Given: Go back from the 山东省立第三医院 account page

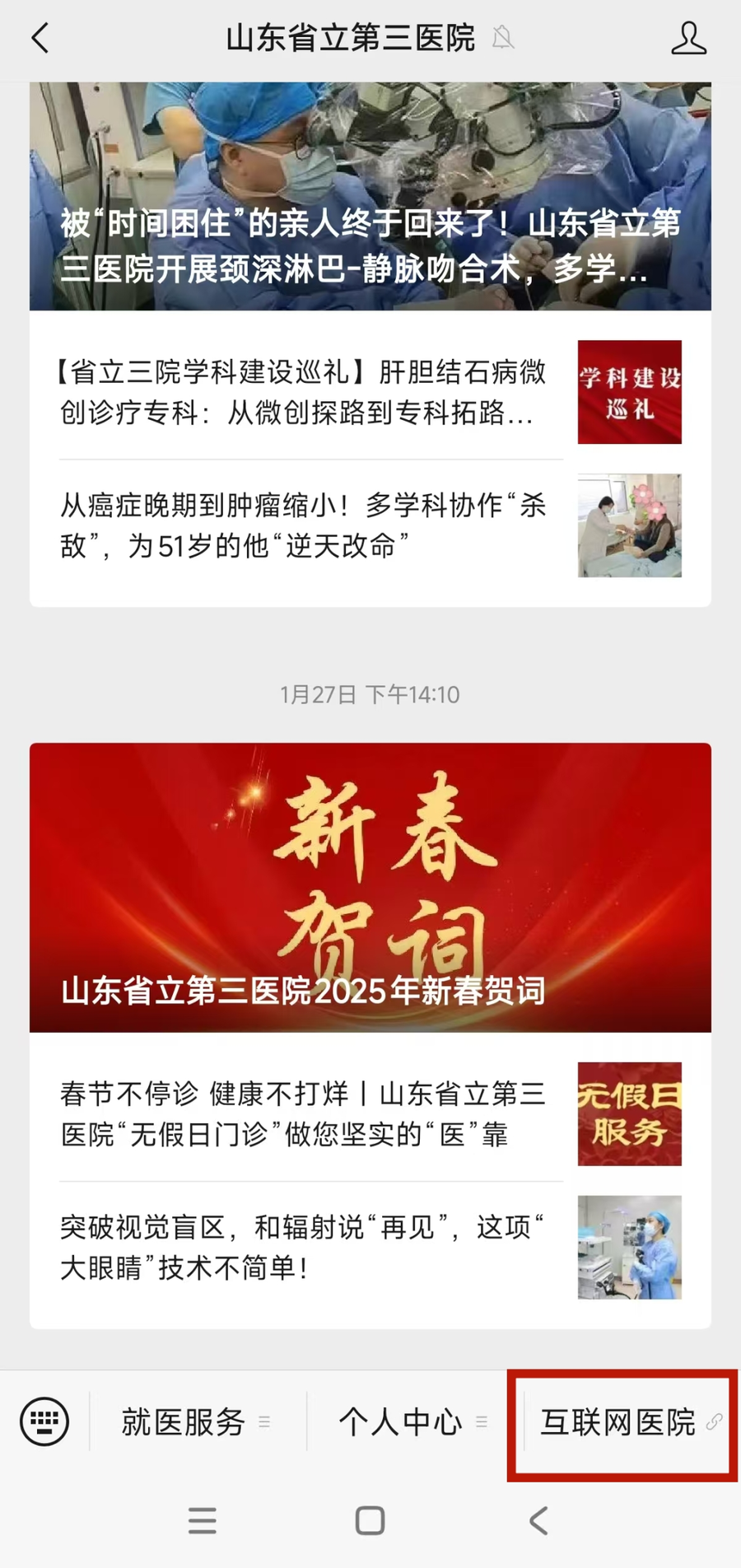Looking at the screenshot, I should (40, 39).
